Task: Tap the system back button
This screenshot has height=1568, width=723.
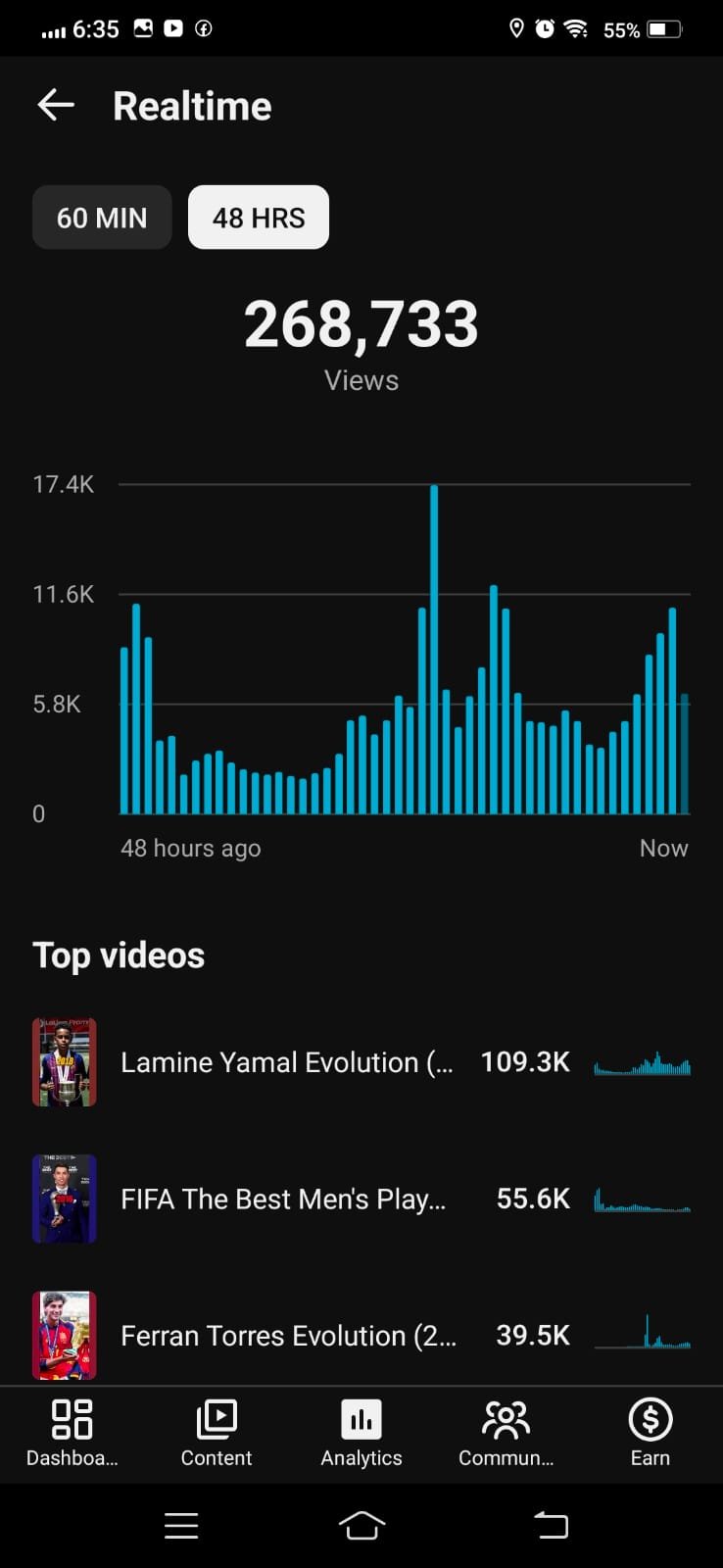Action: point(551,1525)
